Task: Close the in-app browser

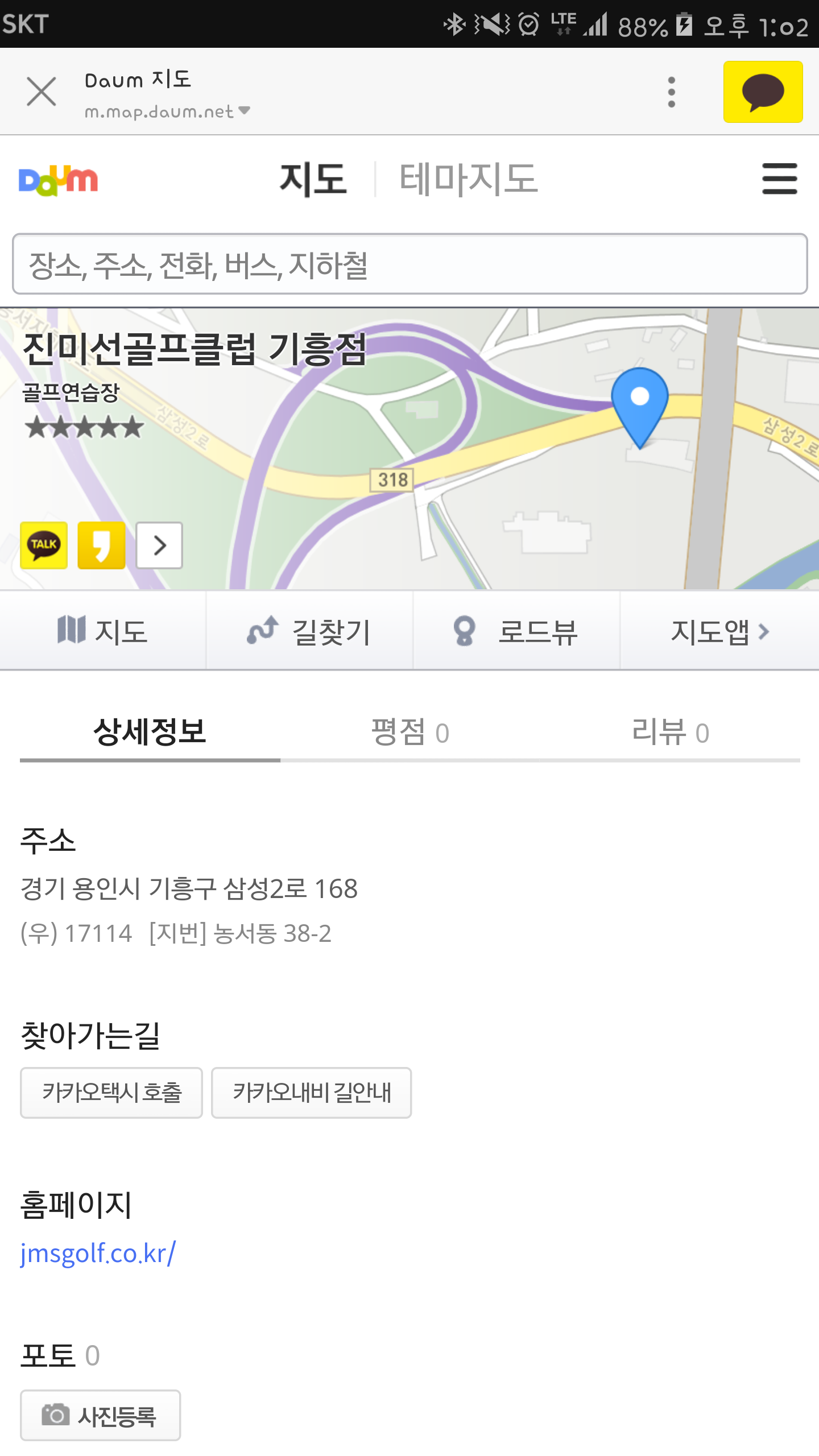Action: [42, 92]
